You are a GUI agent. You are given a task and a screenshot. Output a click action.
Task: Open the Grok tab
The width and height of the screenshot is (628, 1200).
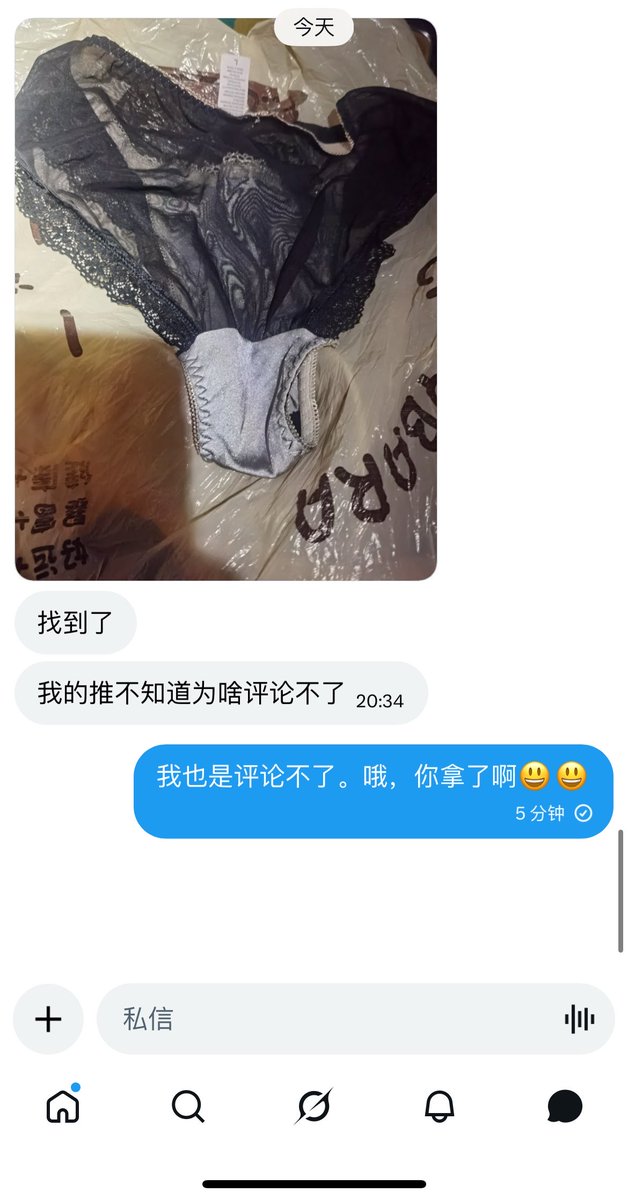tap(314, 1107)
